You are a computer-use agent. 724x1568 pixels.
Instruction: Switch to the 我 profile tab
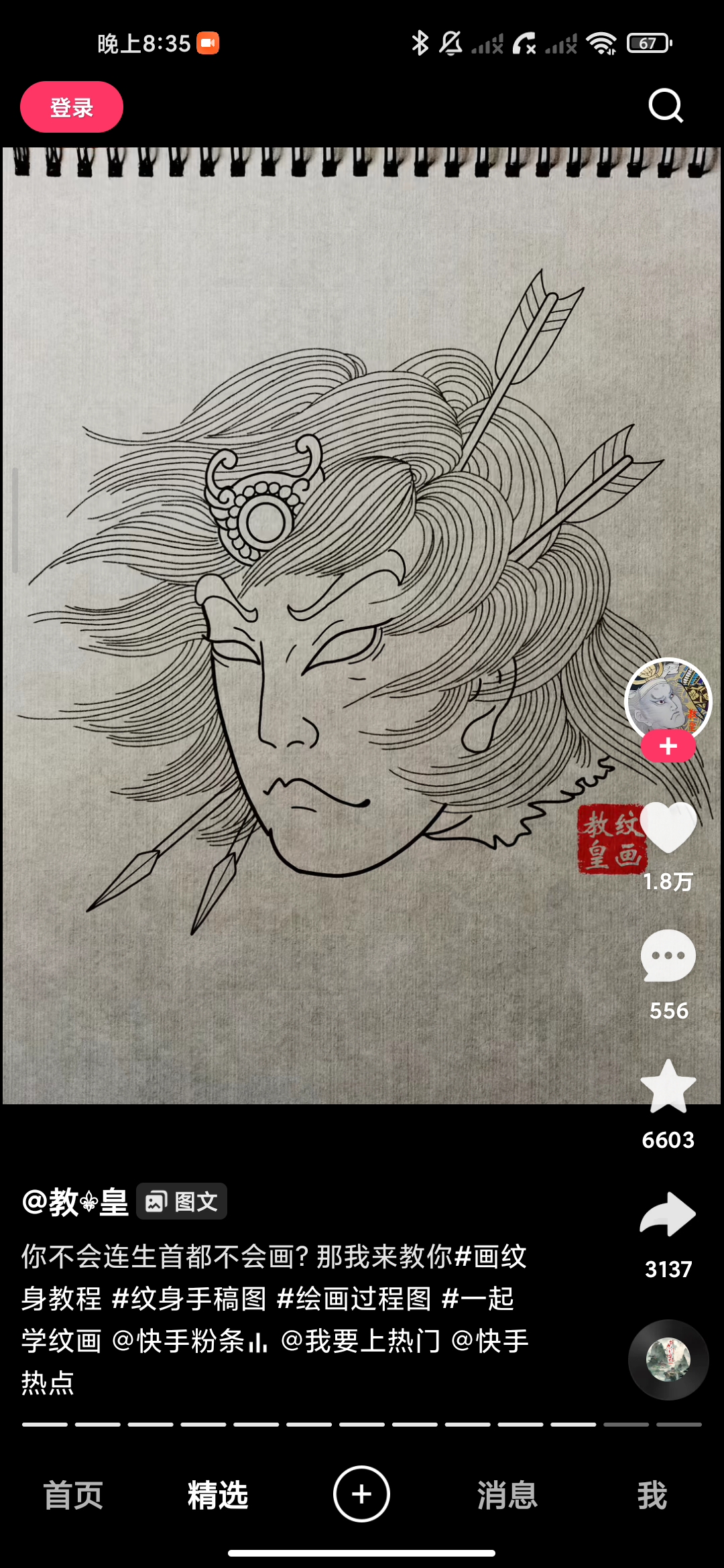pos(652,1495)
